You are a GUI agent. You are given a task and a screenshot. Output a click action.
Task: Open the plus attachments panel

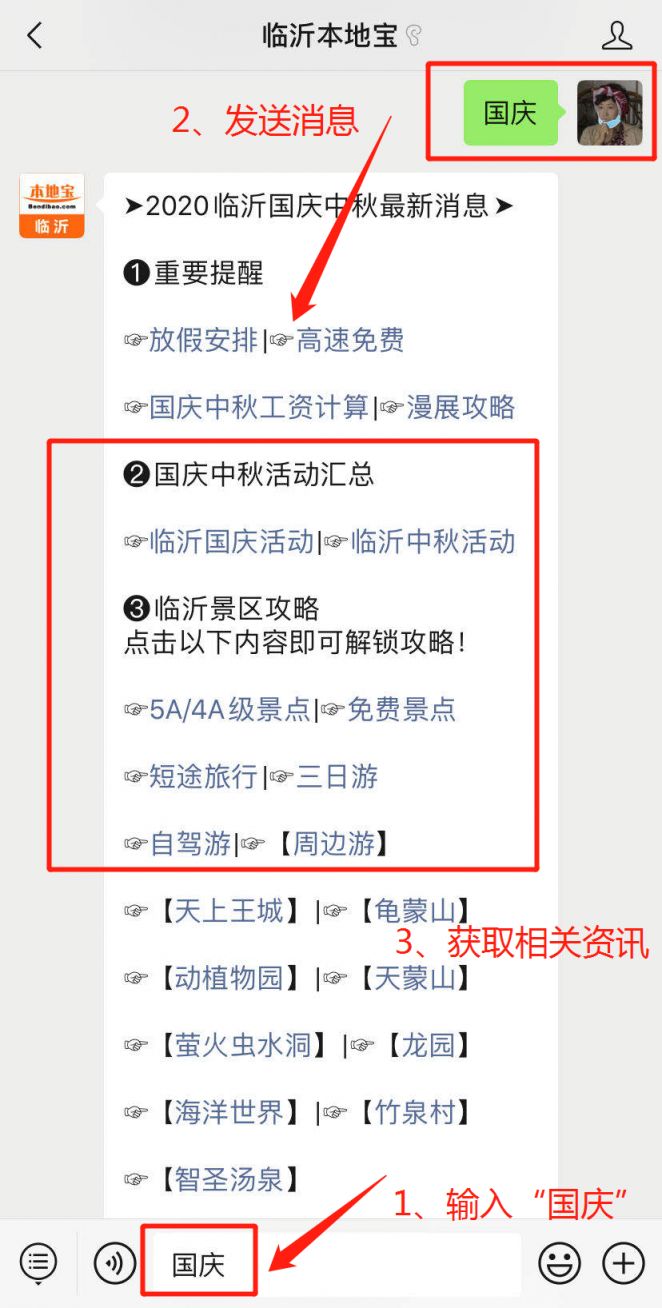point(624,1265)
